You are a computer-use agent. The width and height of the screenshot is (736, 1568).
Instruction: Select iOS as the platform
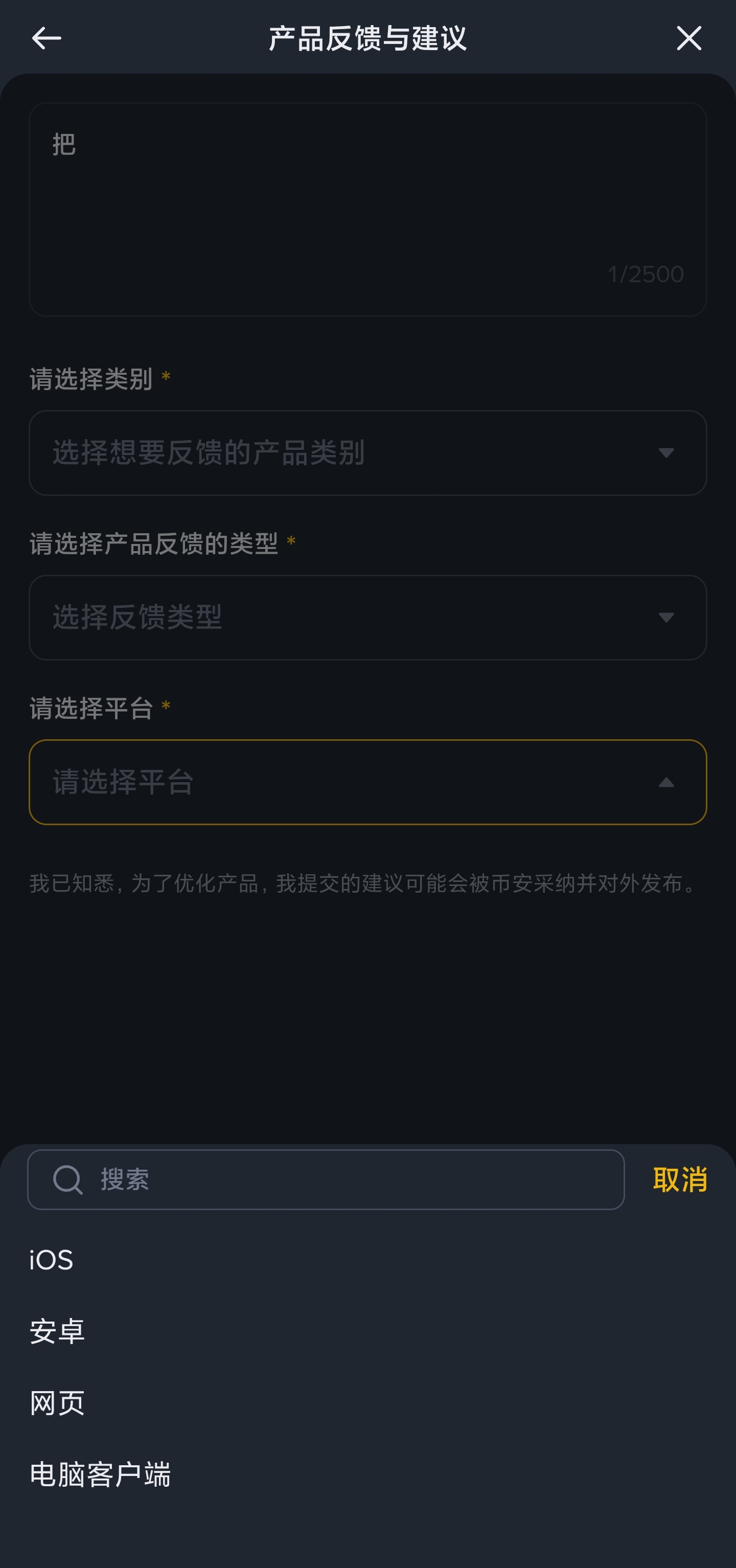point(52,1260)
